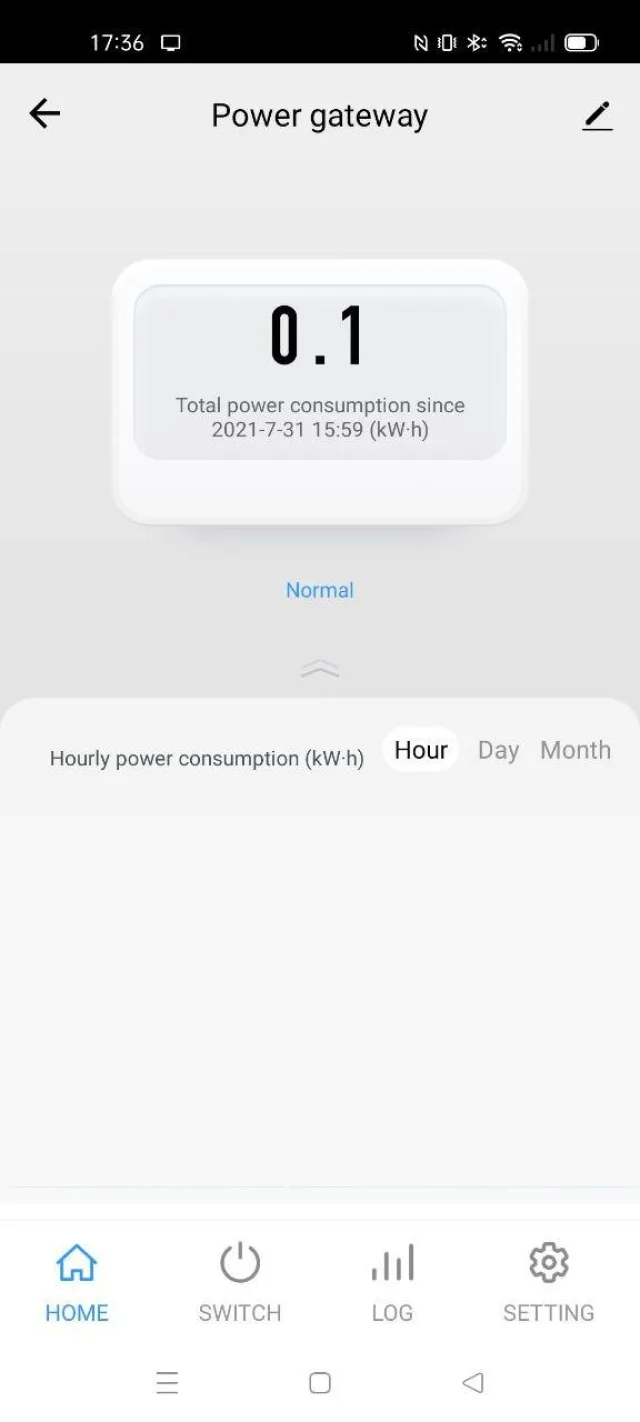Select the Hour consumption view
The image size is (640, 1422).
(x=421, y=750)
